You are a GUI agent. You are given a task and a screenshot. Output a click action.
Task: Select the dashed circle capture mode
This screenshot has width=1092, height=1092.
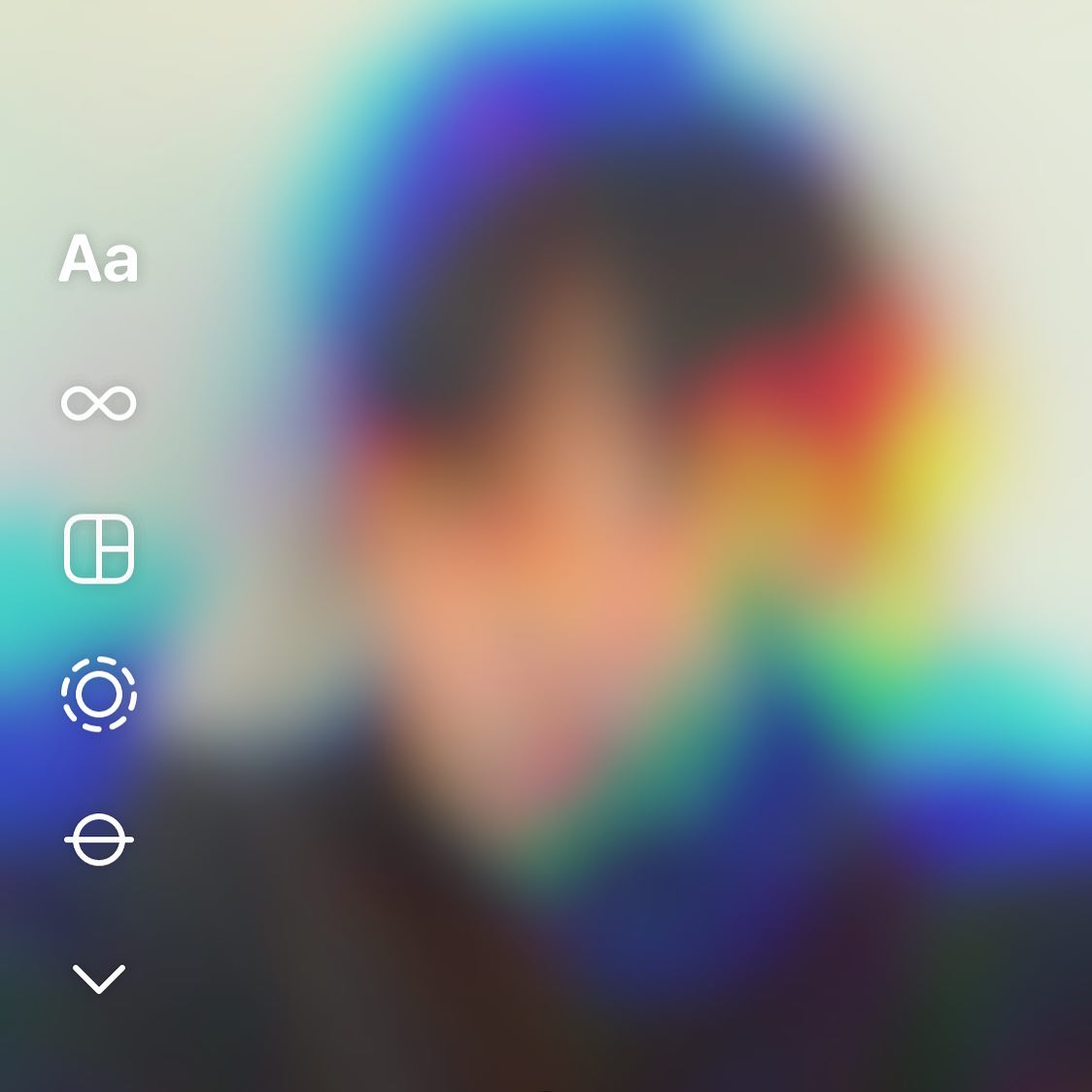tap(98, 694)
